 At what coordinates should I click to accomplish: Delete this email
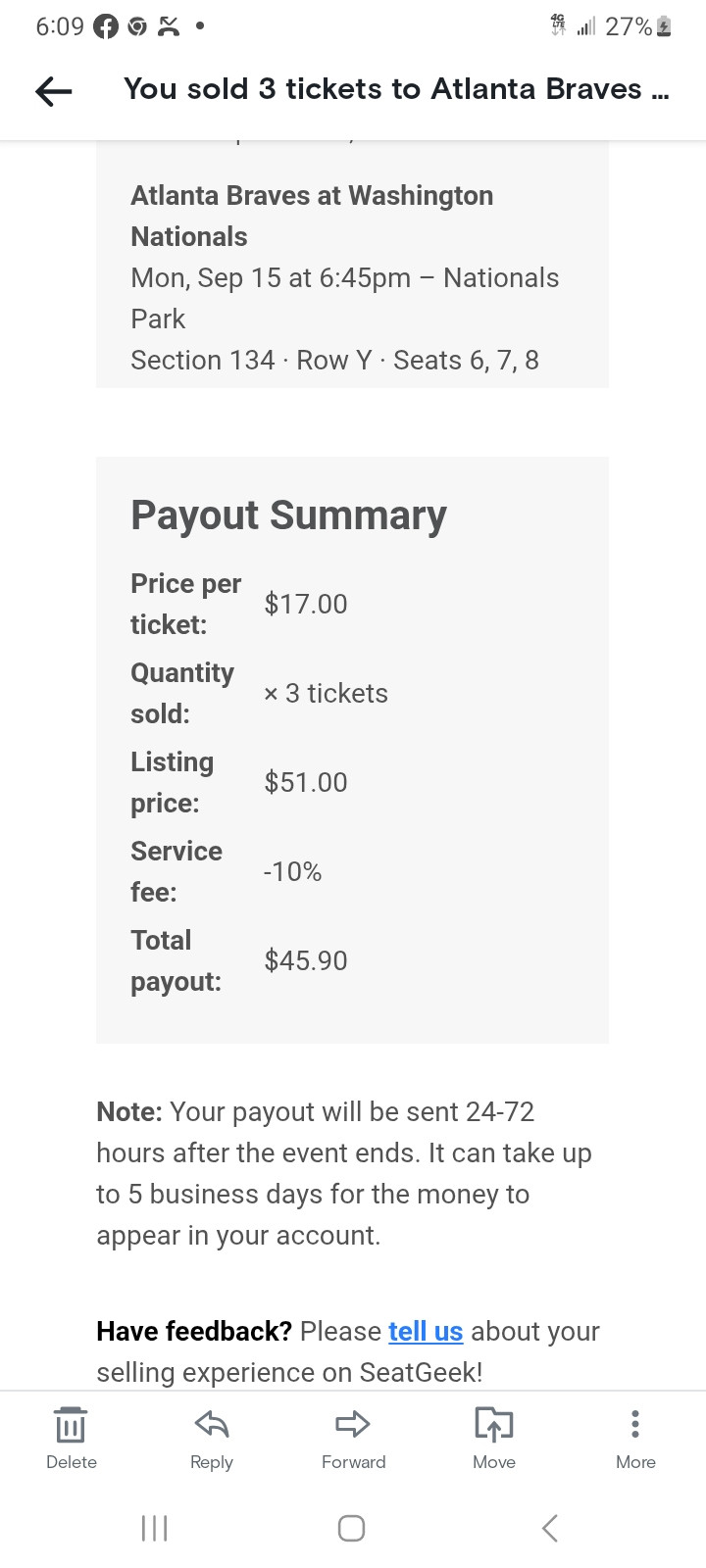[72, 1437]
